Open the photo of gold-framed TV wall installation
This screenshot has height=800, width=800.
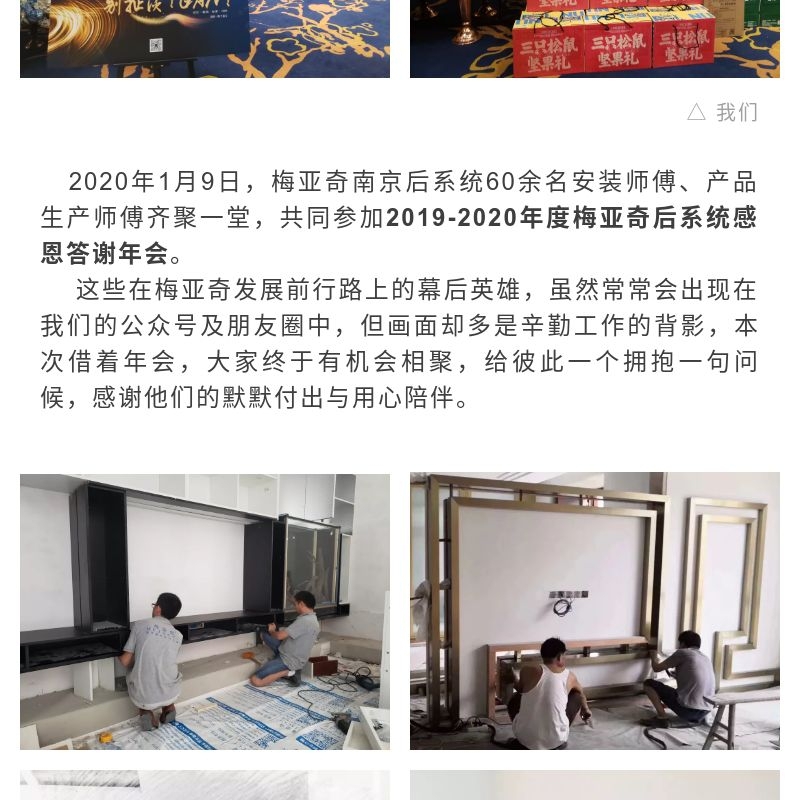(x=594, y=611)
